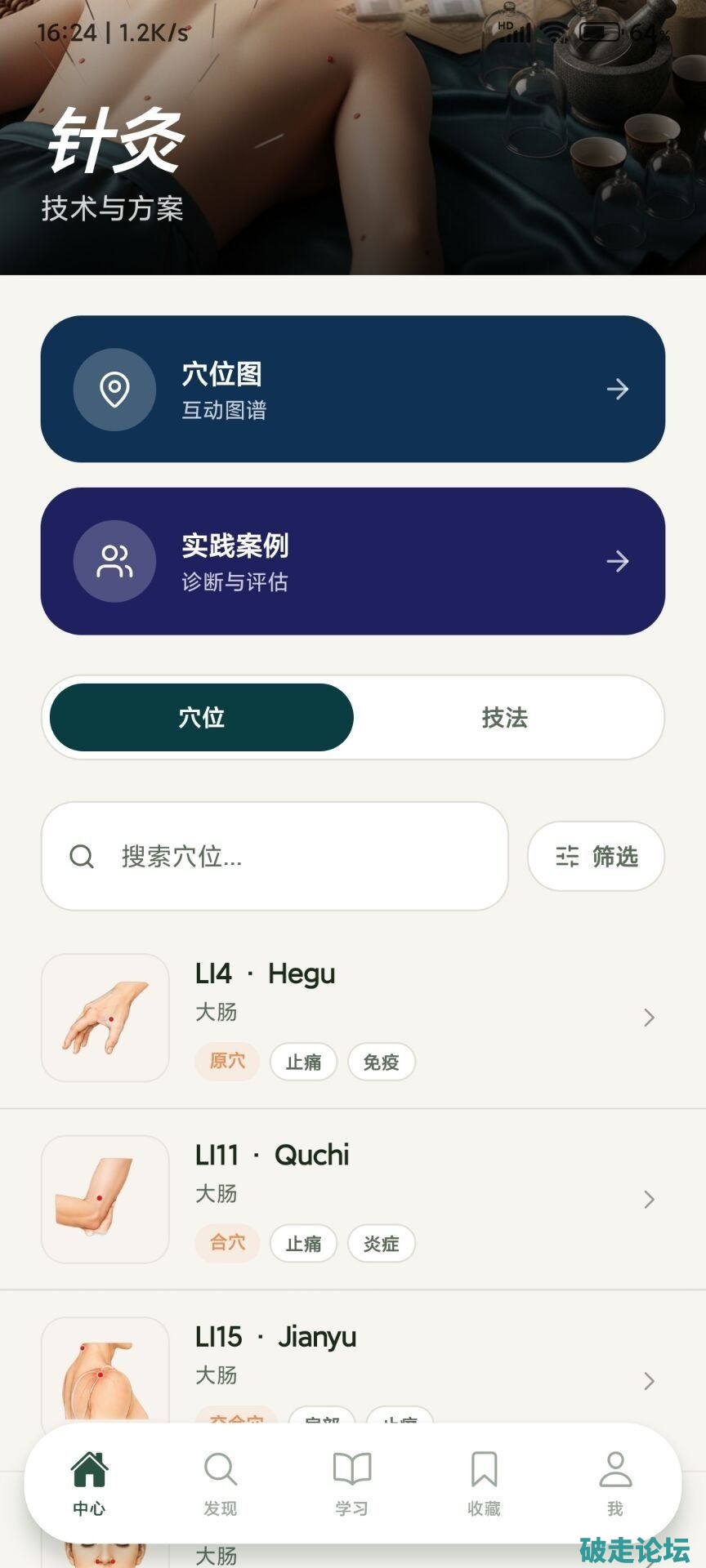Switch to the 学习 tab
706x1568 pixels.
[x=352, y=1484]
